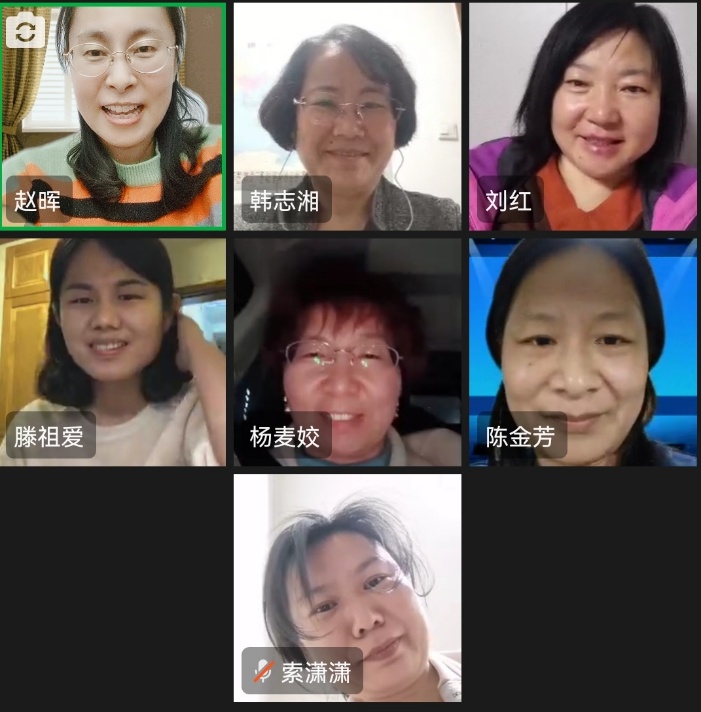Tap 刘红's video tile
Viewport: 701px width, 712px height.
(582, 115)
